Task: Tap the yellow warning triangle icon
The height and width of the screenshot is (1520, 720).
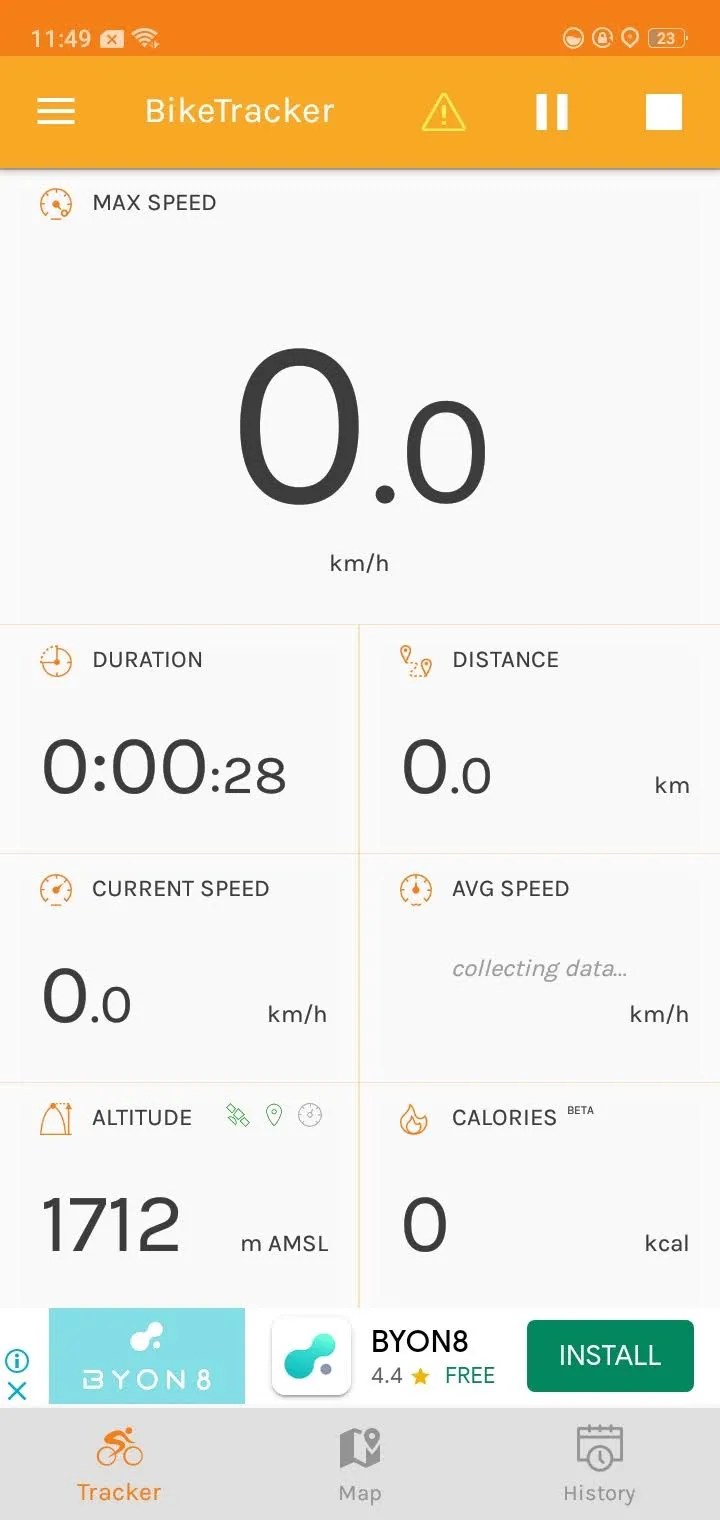Action: click(x=443, y=112)
